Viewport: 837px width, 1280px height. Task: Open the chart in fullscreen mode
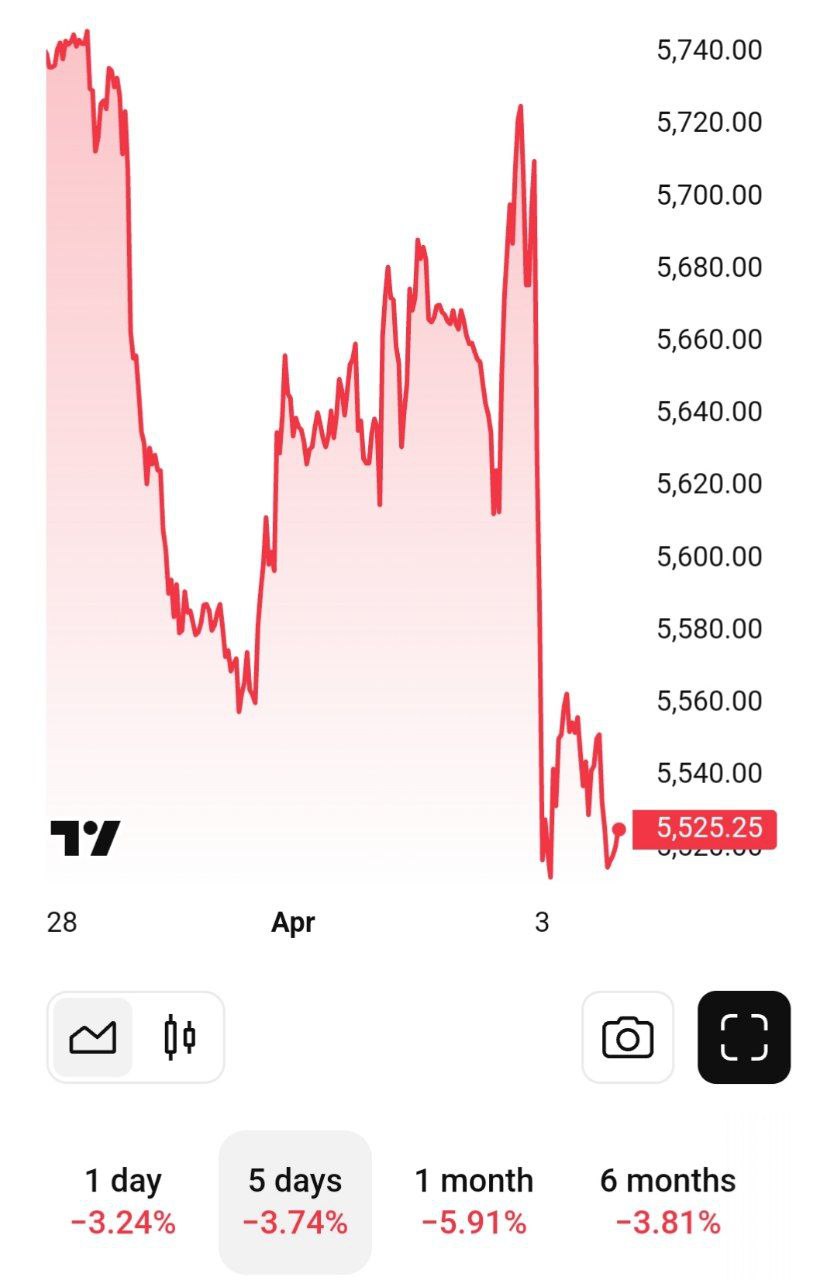point(744,1037)
